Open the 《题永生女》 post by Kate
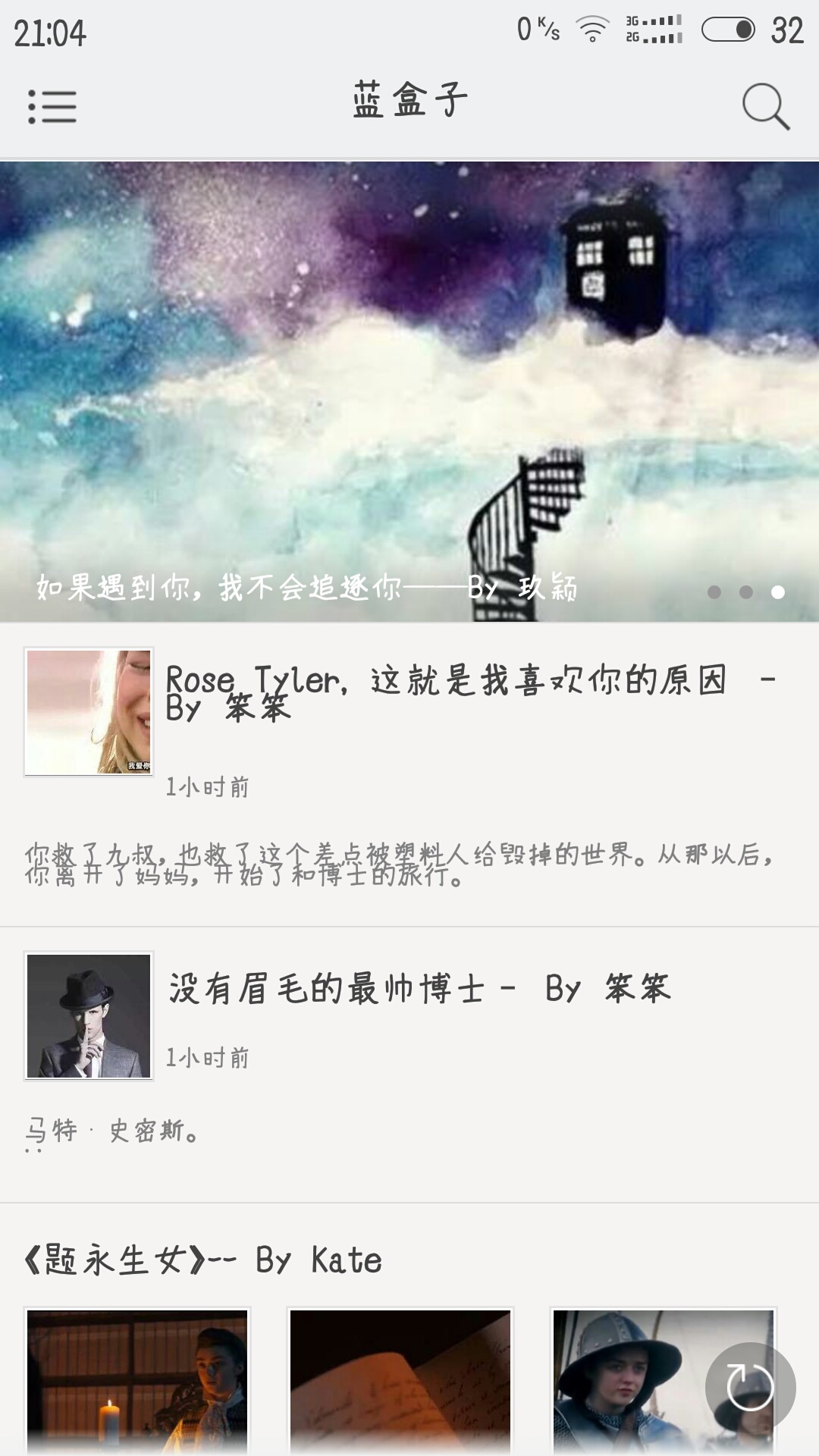 tap(203, 1260)
